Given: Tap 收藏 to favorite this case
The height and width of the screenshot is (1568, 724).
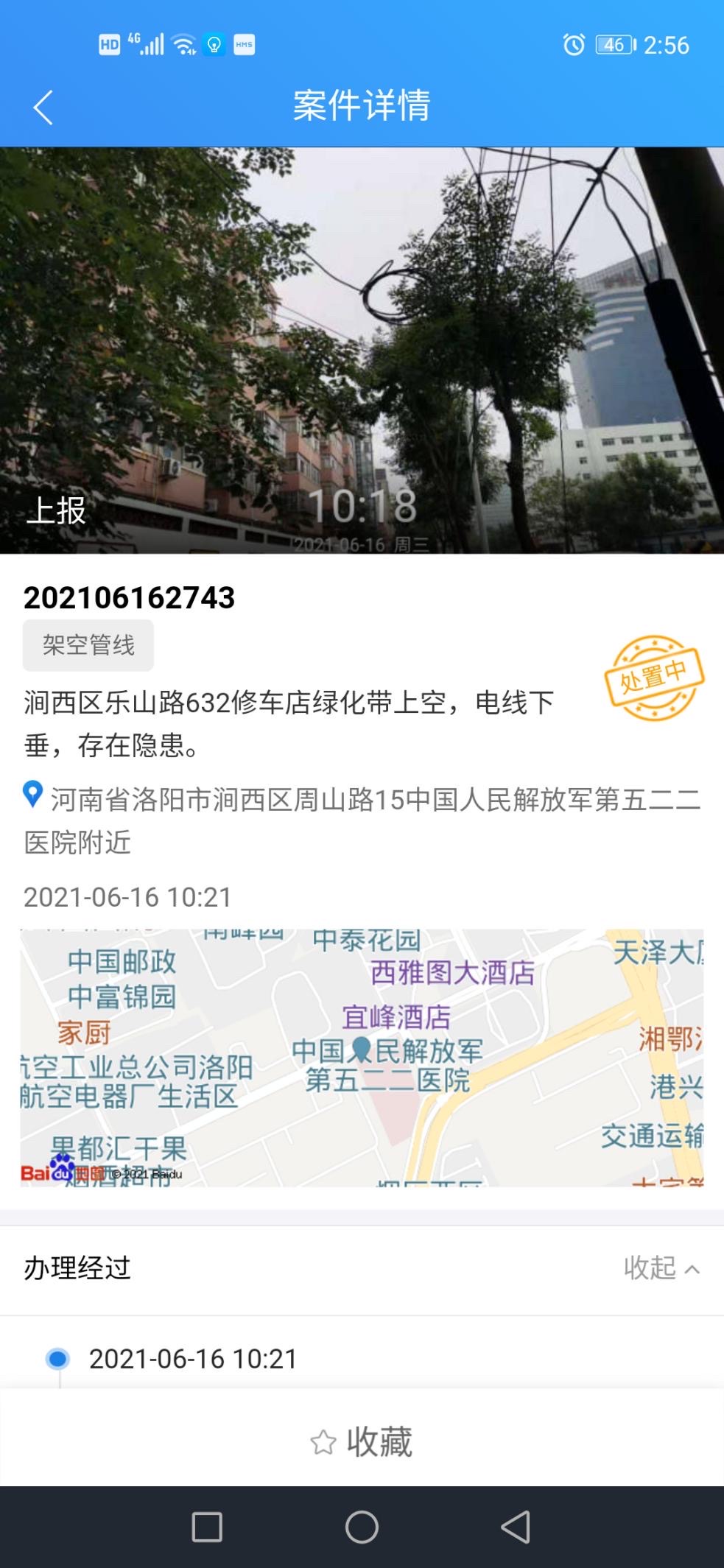Looking at the screenshot, I should point(362,1441).
